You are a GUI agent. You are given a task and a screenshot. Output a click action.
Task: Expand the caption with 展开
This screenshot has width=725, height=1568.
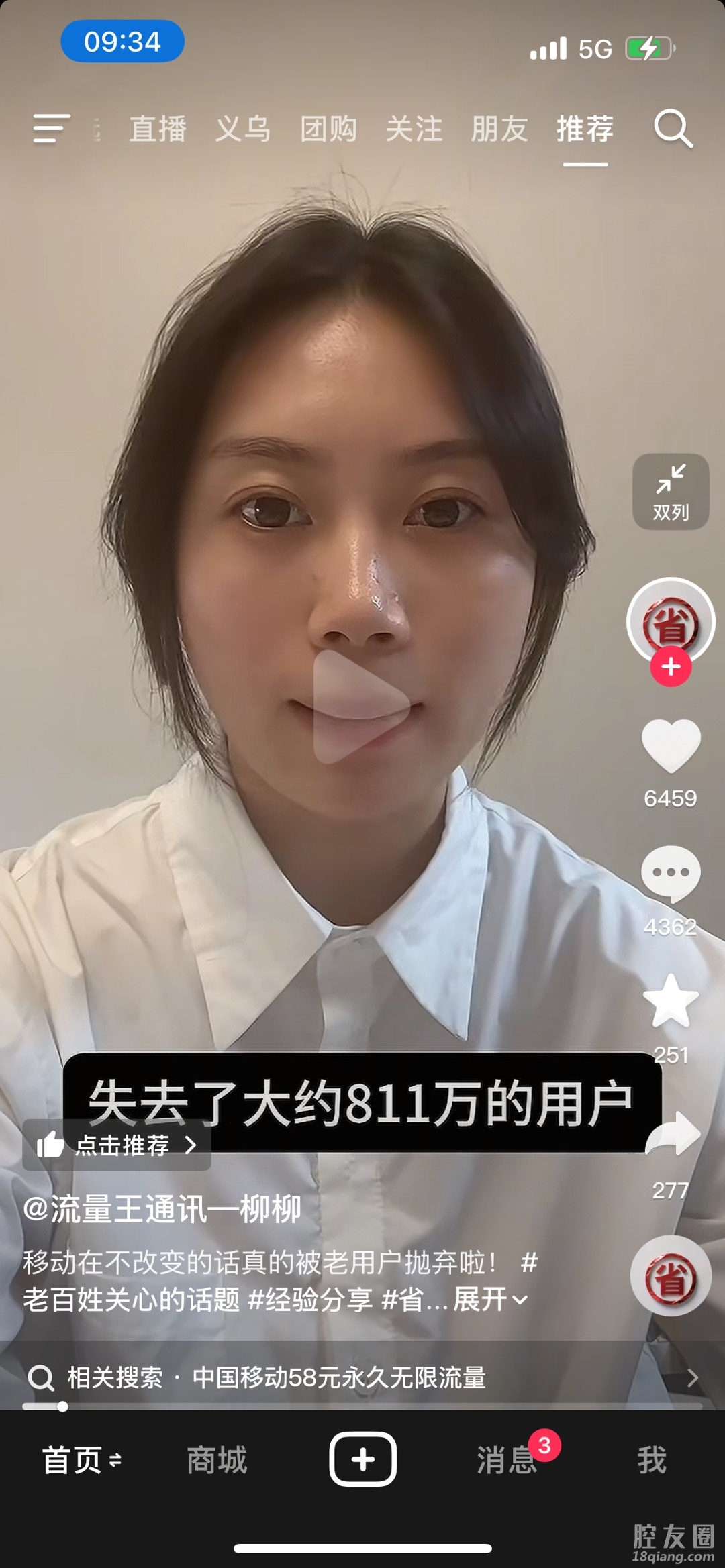tap(490, 1300)
